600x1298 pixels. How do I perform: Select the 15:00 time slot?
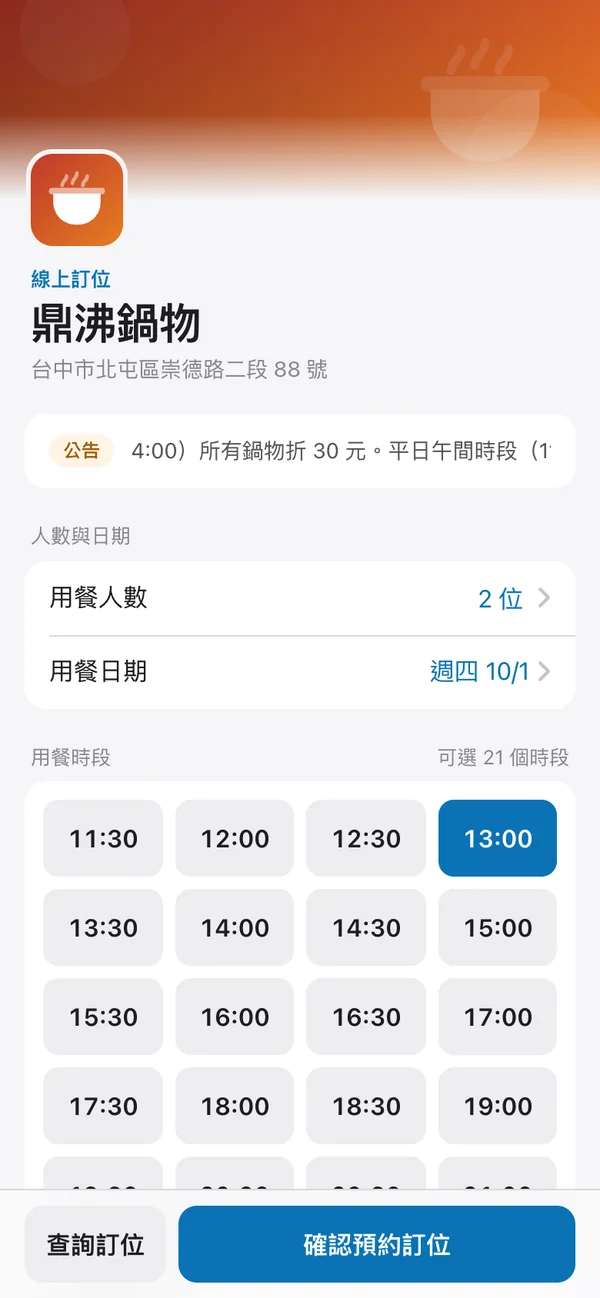(498, 928)
